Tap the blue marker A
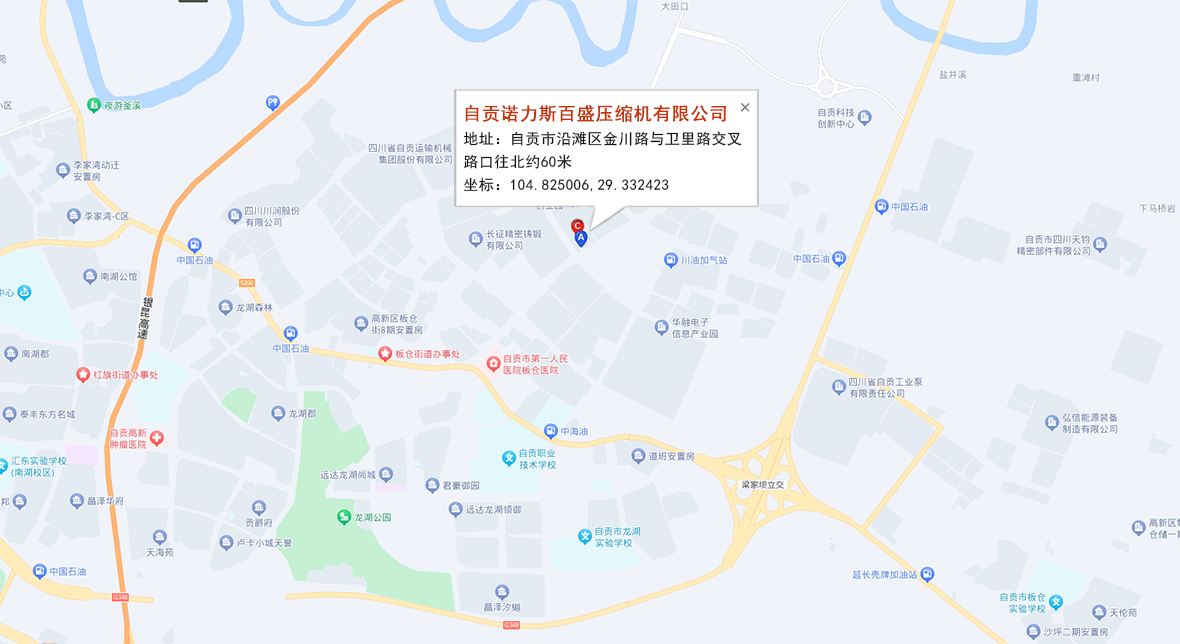Image resolution: width=1180 pixels, height=644 pixels. click(x=581, y=238)
